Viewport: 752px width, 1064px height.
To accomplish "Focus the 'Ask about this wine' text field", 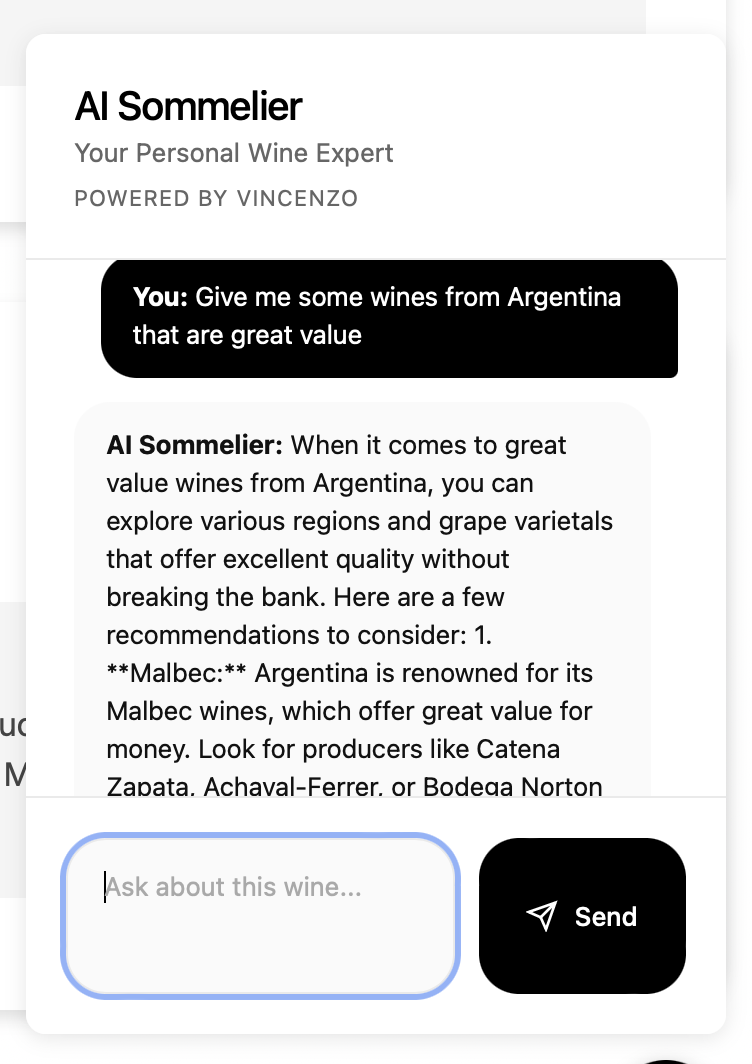I will coord(260,915).
